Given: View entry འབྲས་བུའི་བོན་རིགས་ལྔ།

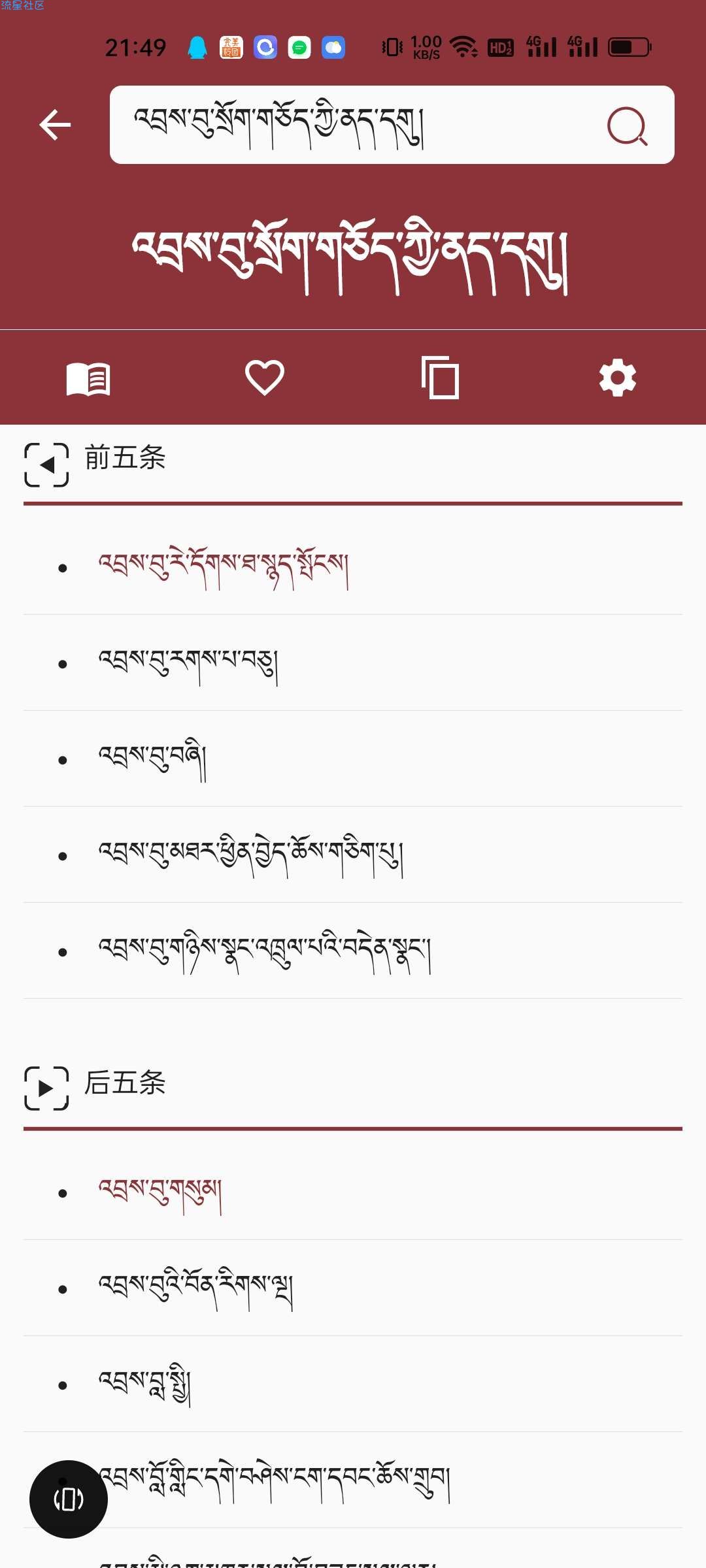Looking at the screenshot, I should coord(196,1288).
